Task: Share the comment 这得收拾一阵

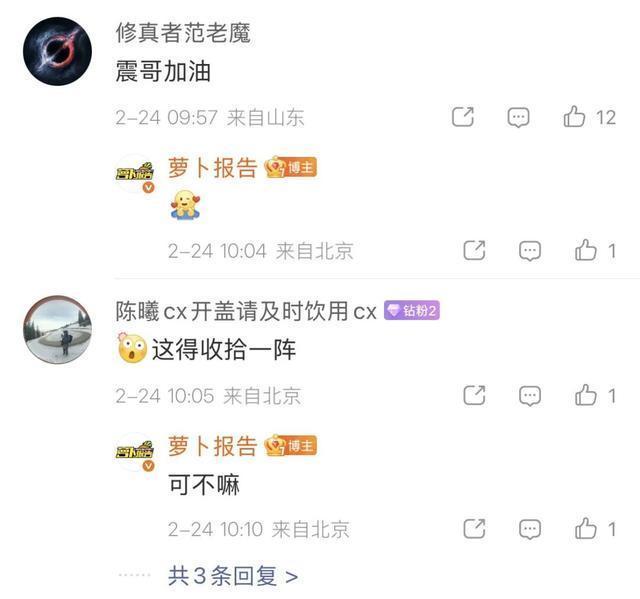Action: coord(474,395)
